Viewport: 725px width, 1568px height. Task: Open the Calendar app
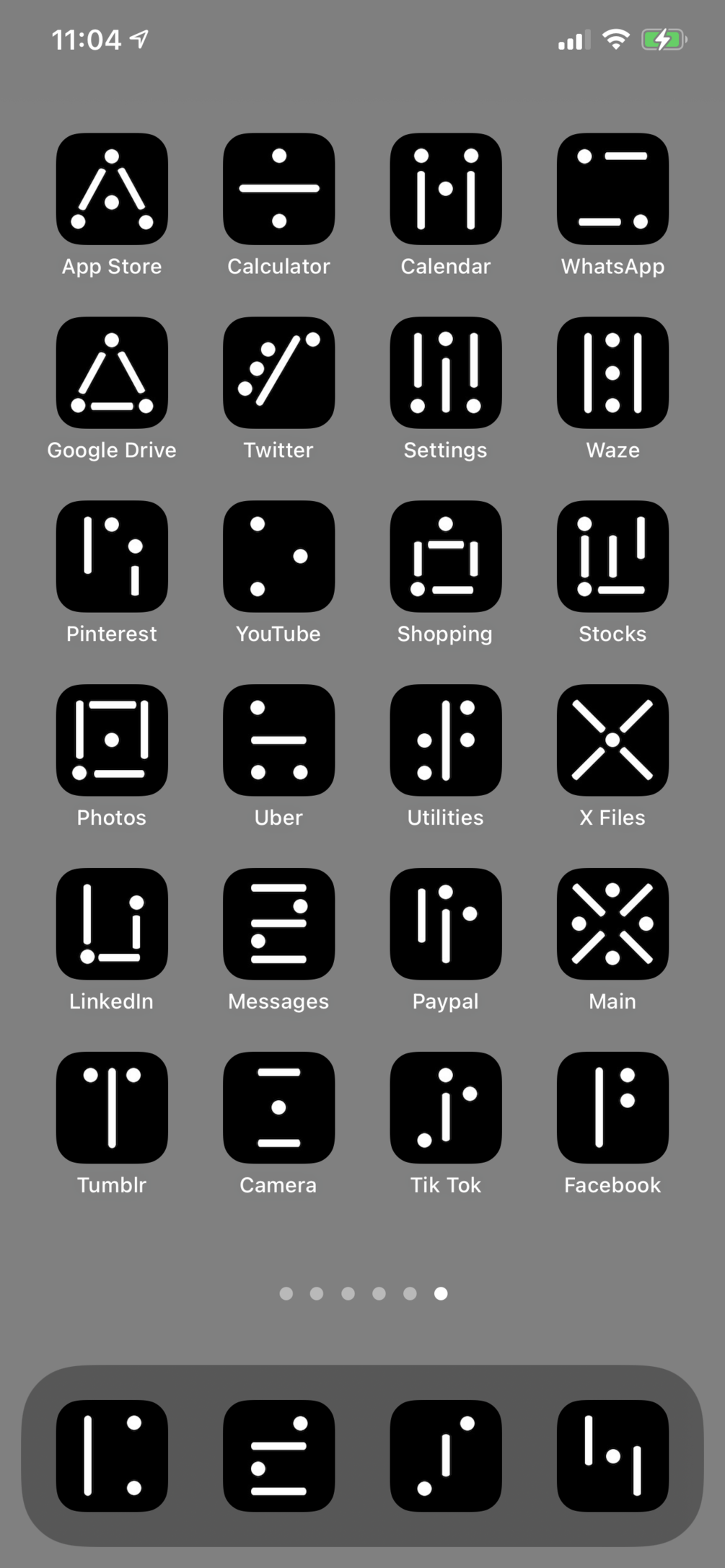(x=446, y=189)
